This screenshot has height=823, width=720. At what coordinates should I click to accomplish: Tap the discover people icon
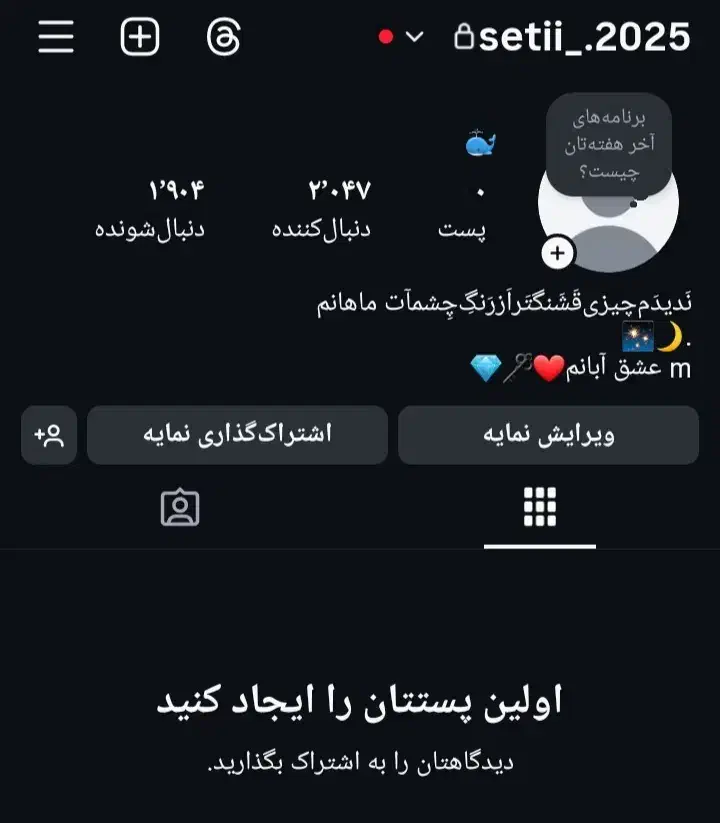[x=48, y=435]
